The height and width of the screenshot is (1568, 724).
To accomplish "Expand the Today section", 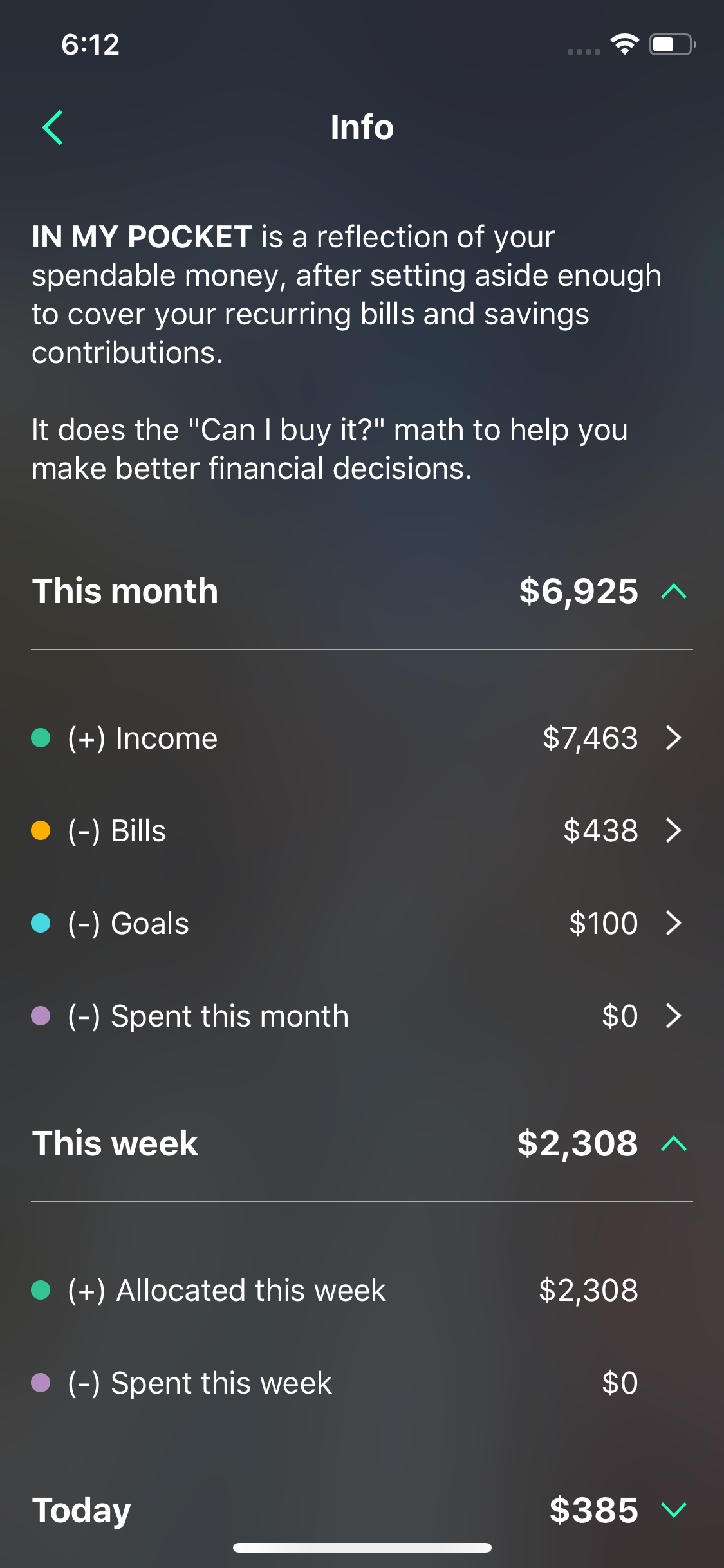I will (673, 1509).
